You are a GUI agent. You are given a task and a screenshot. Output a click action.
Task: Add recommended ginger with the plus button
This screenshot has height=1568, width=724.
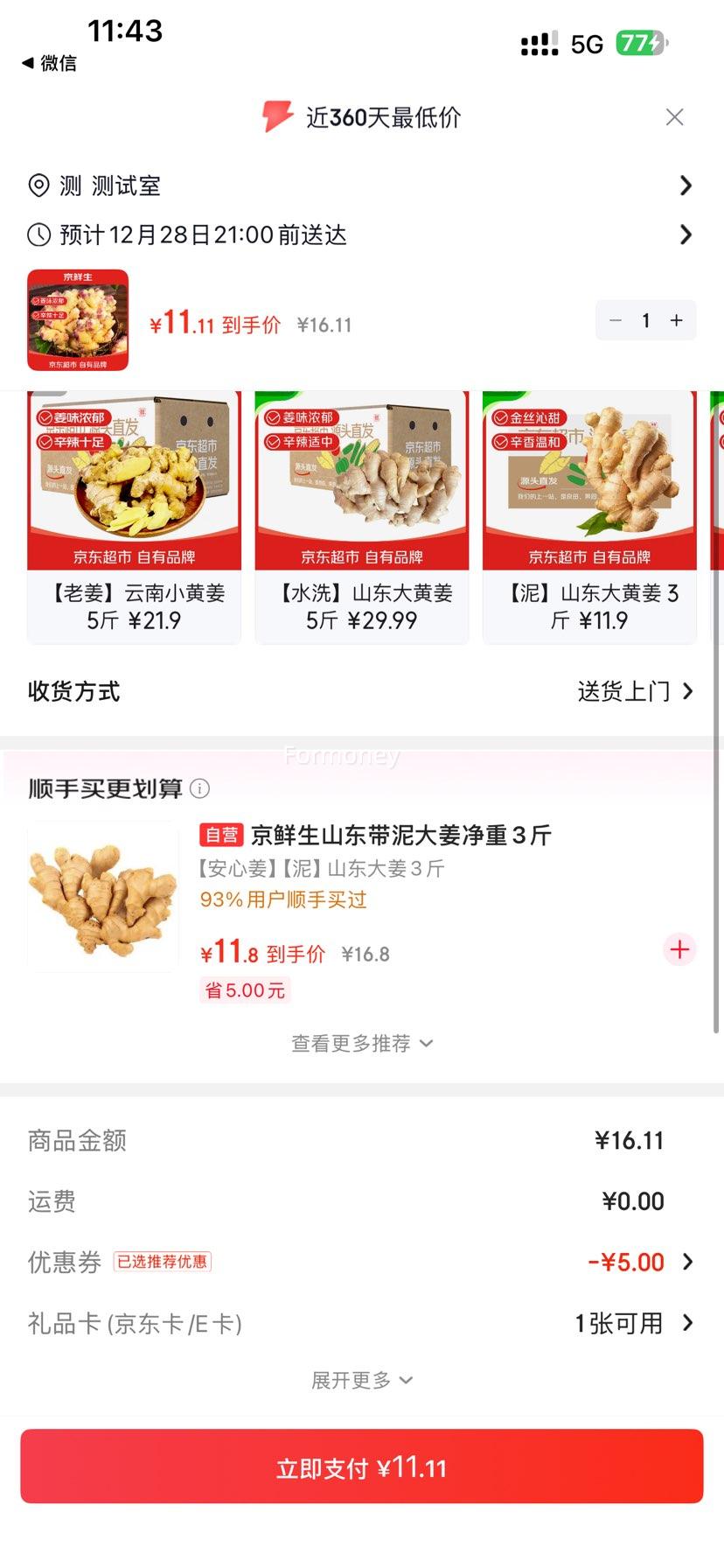click(679, 949)
